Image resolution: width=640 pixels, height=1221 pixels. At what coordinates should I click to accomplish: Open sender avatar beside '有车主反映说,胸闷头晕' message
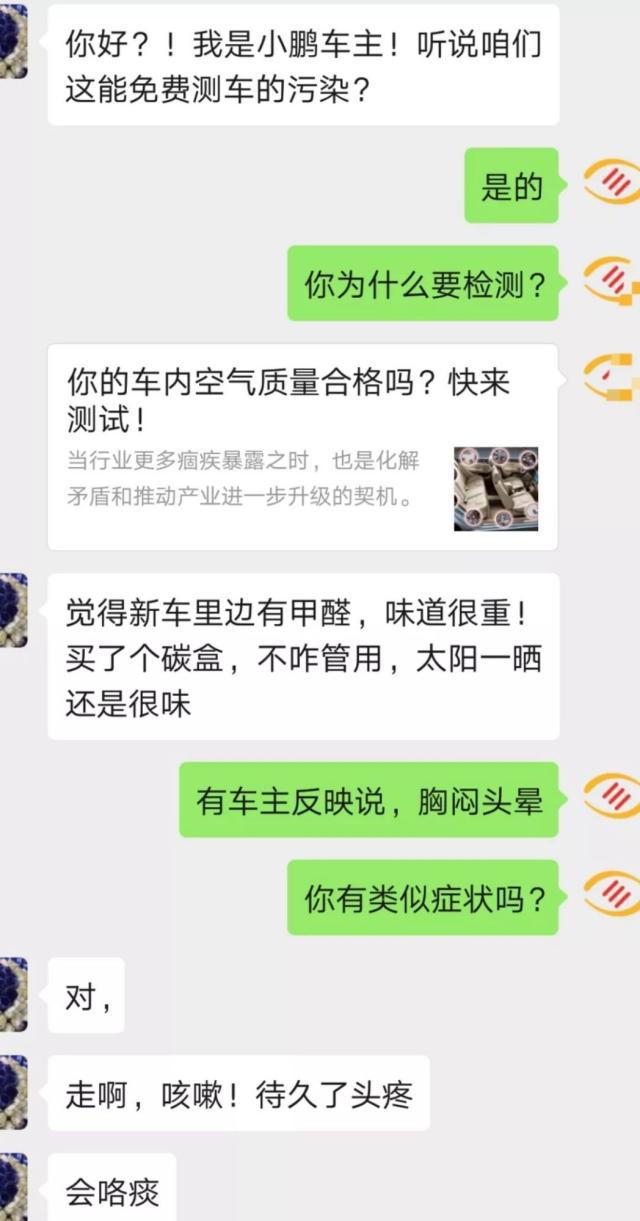[x=611, y=798]
